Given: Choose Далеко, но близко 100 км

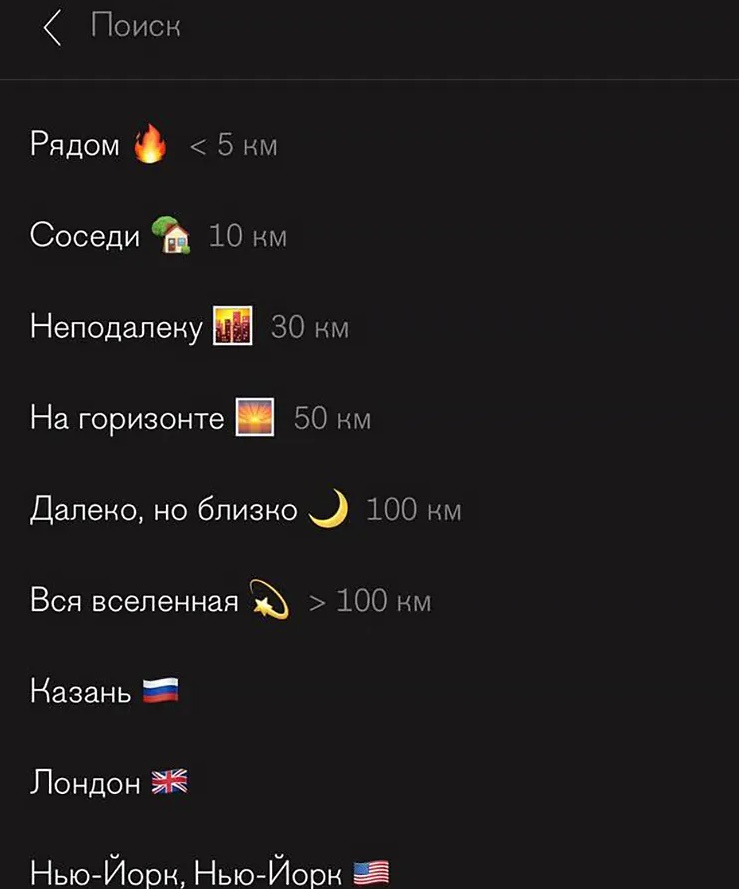Looking at the screenshot, I should (245, 510).
